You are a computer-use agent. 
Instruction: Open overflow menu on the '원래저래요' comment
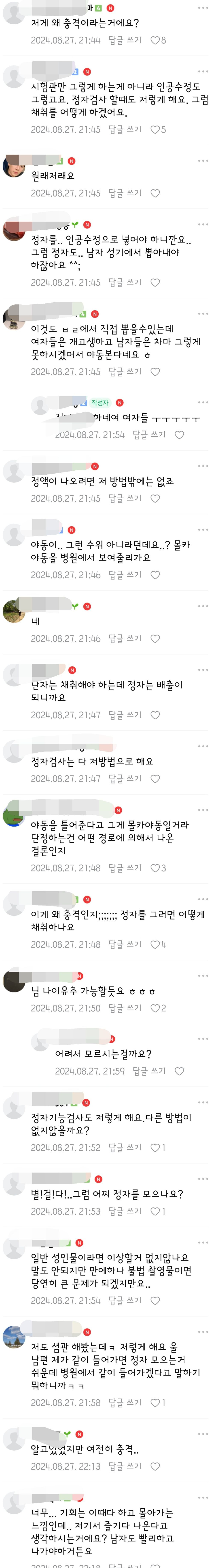[203, 161]
